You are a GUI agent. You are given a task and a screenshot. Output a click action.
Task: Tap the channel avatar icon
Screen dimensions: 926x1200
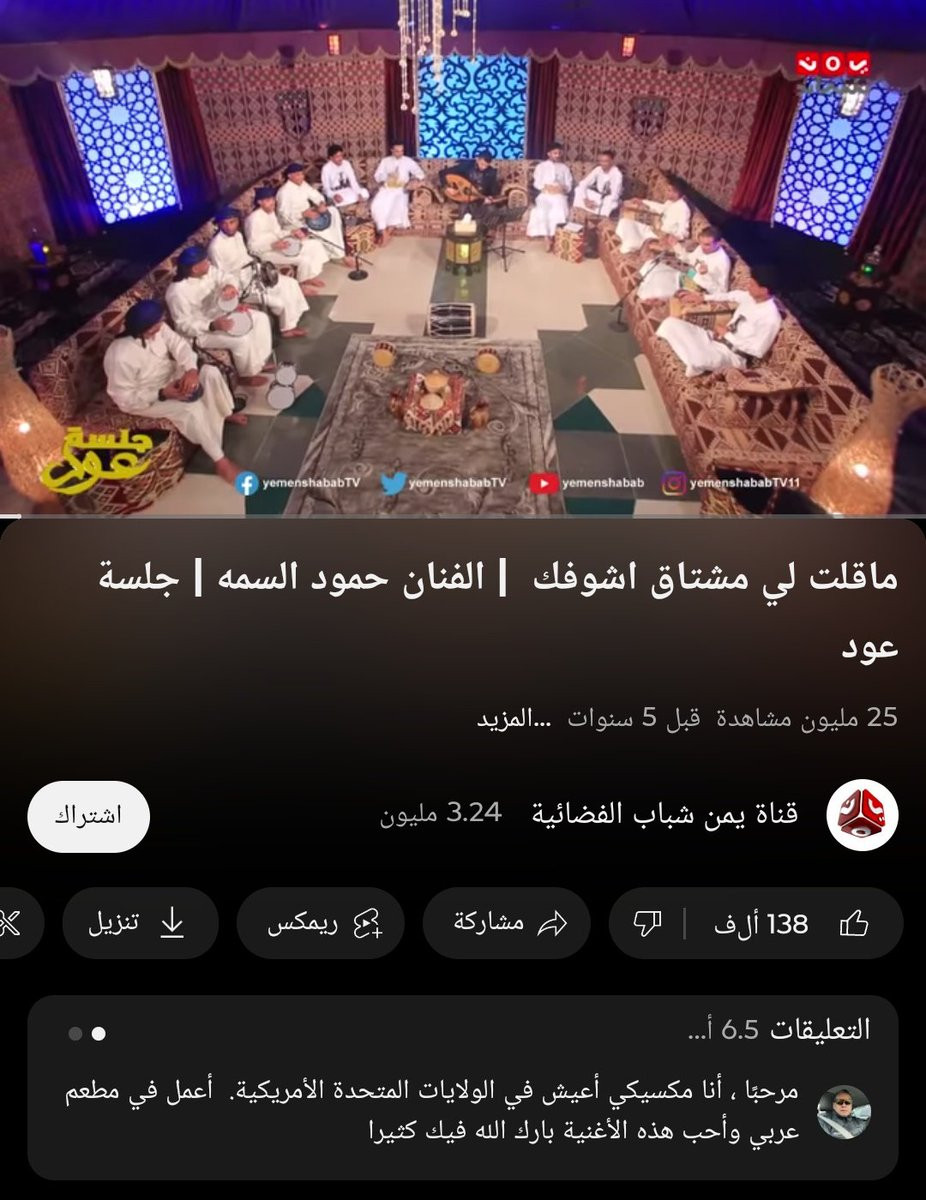click(861, 815)
